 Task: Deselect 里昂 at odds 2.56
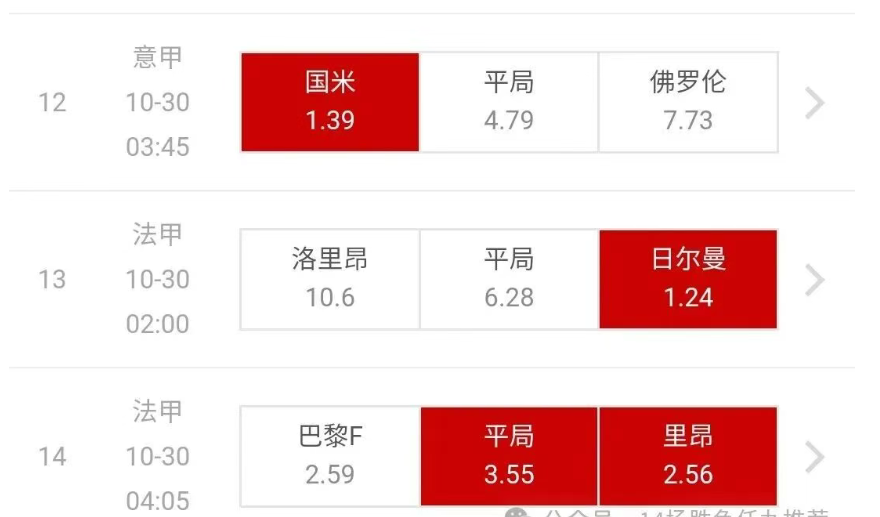(688, 456)
